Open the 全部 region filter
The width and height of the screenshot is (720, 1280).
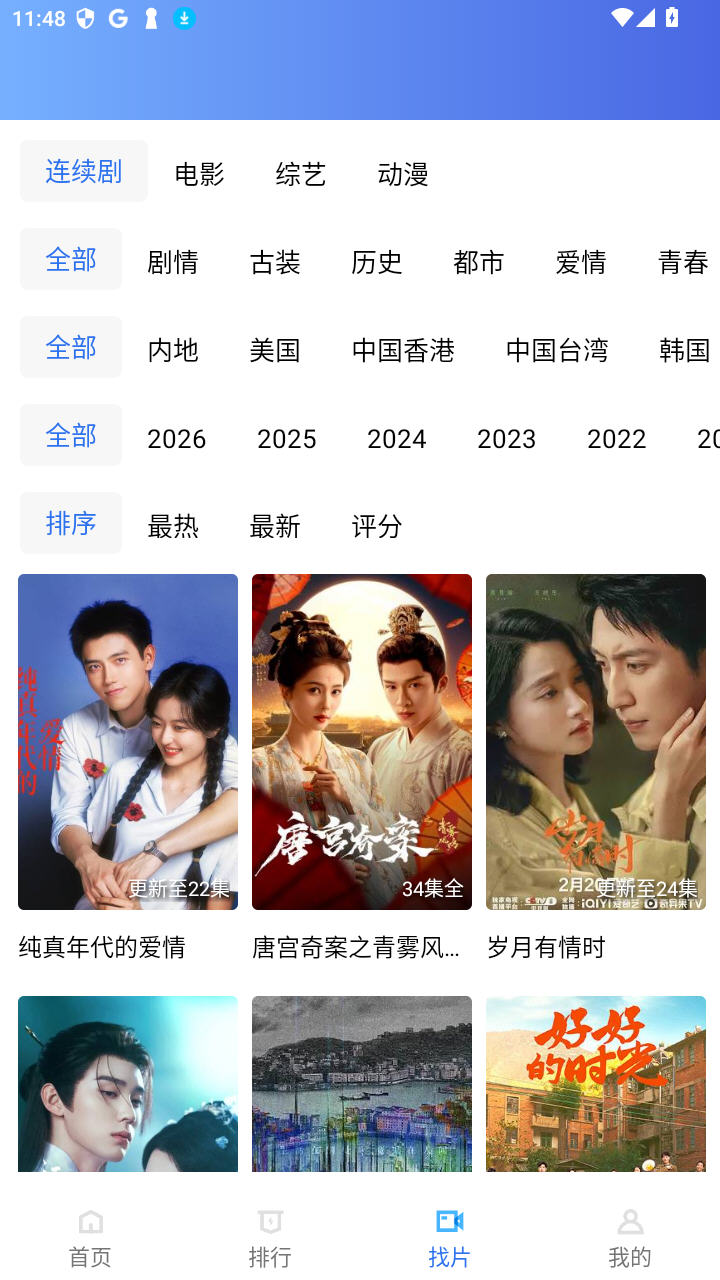(70, 347)
